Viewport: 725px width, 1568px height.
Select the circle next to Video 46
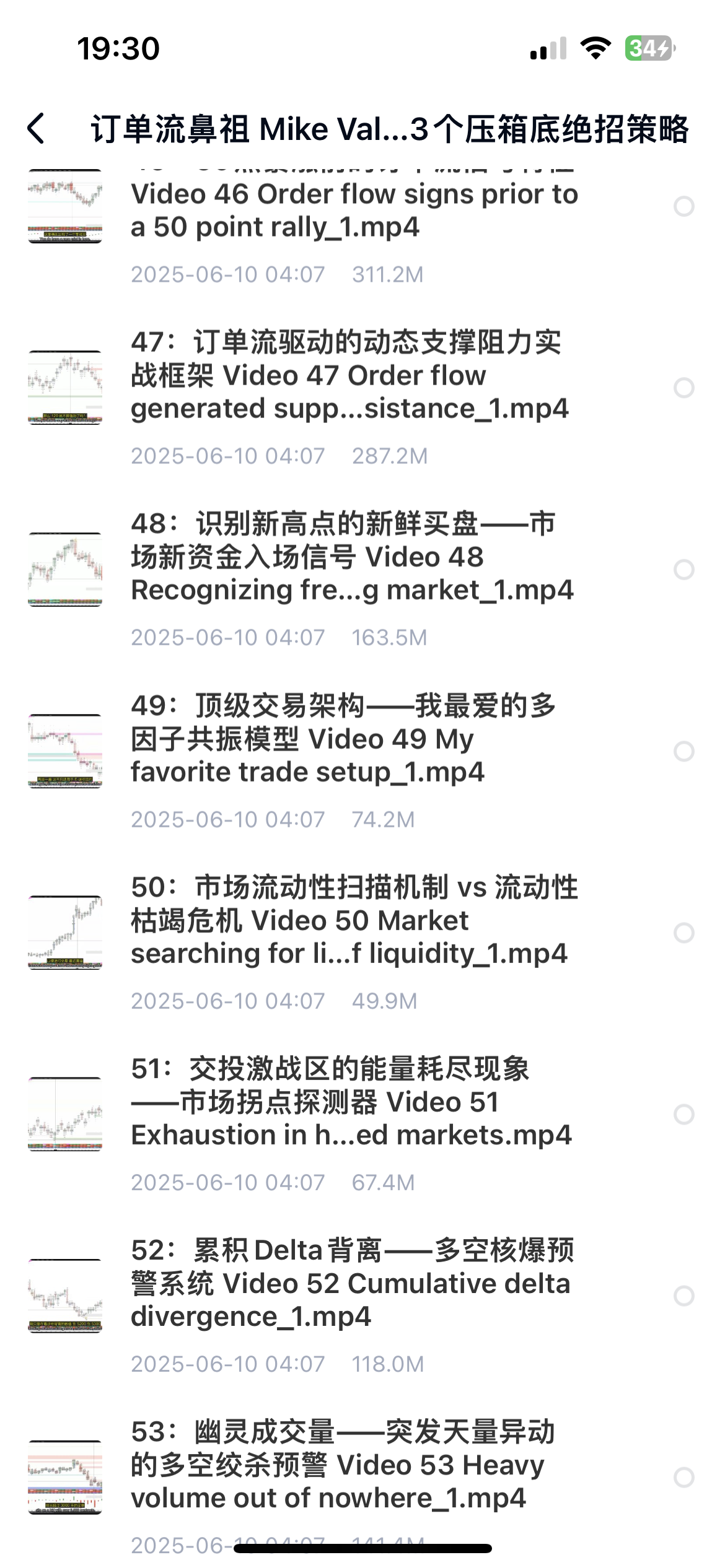[x=683, y=206]
